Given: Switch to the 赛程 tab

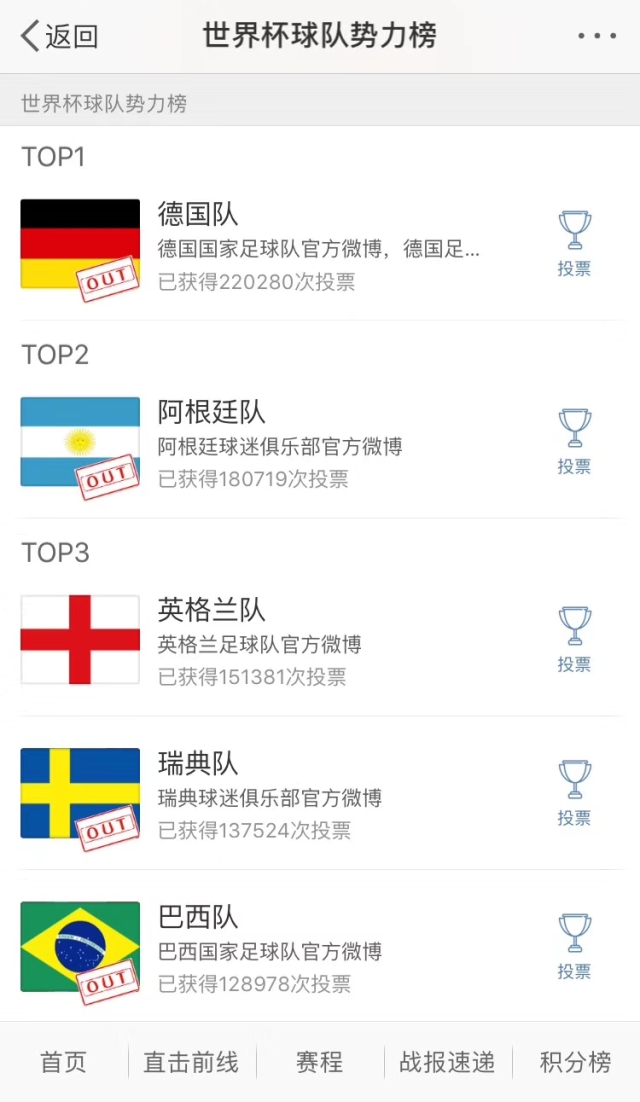Looking at the screenshot, I should tap(319, 1062).
